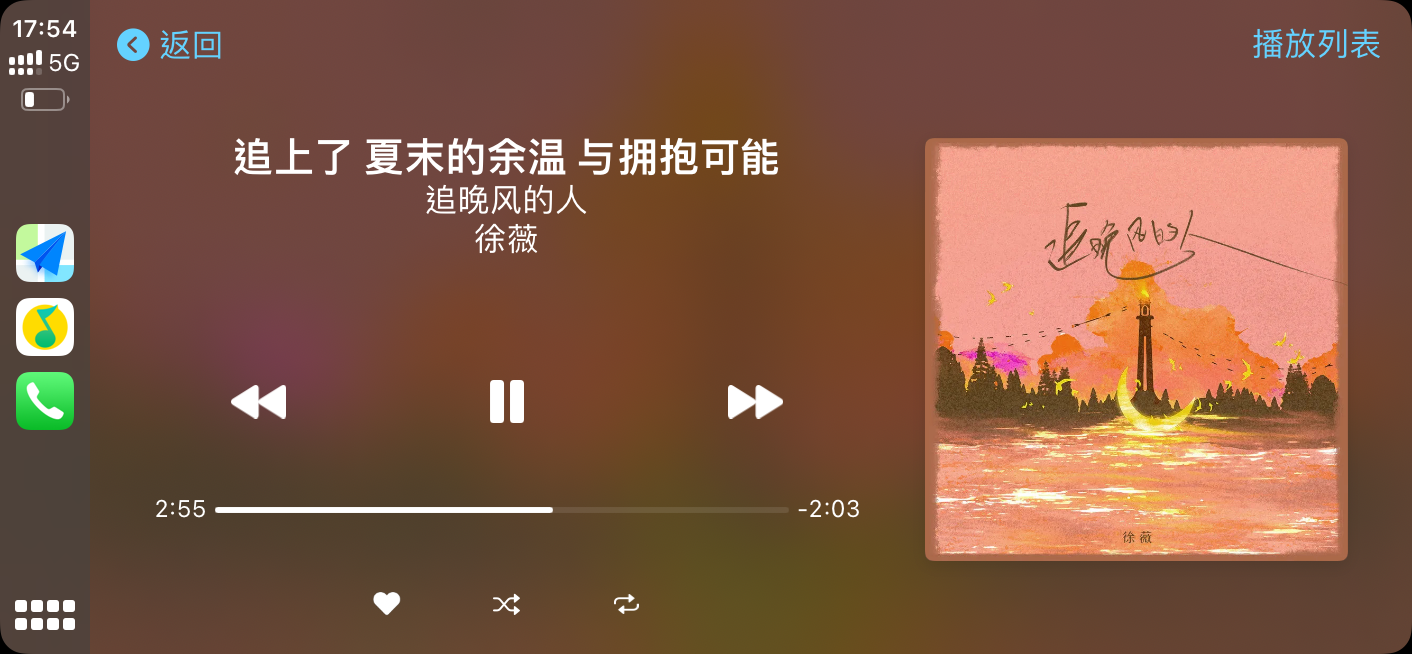
Task: Open the Maps navigation app in sidebar
Action: coord(45,253)
